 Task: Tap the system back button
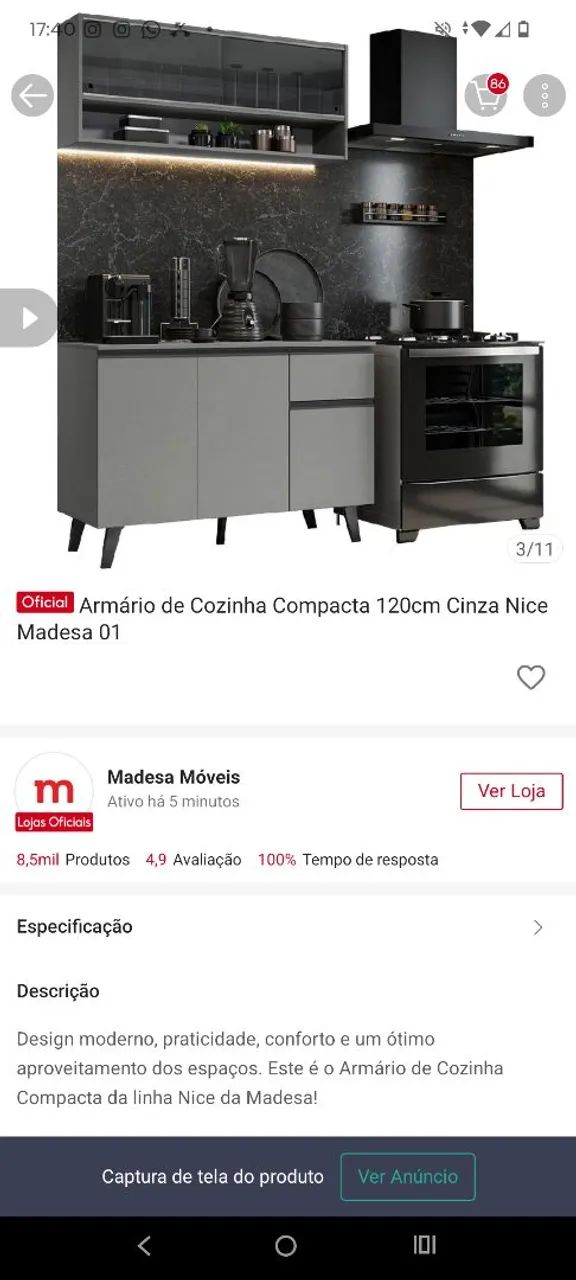(144, 1245)
